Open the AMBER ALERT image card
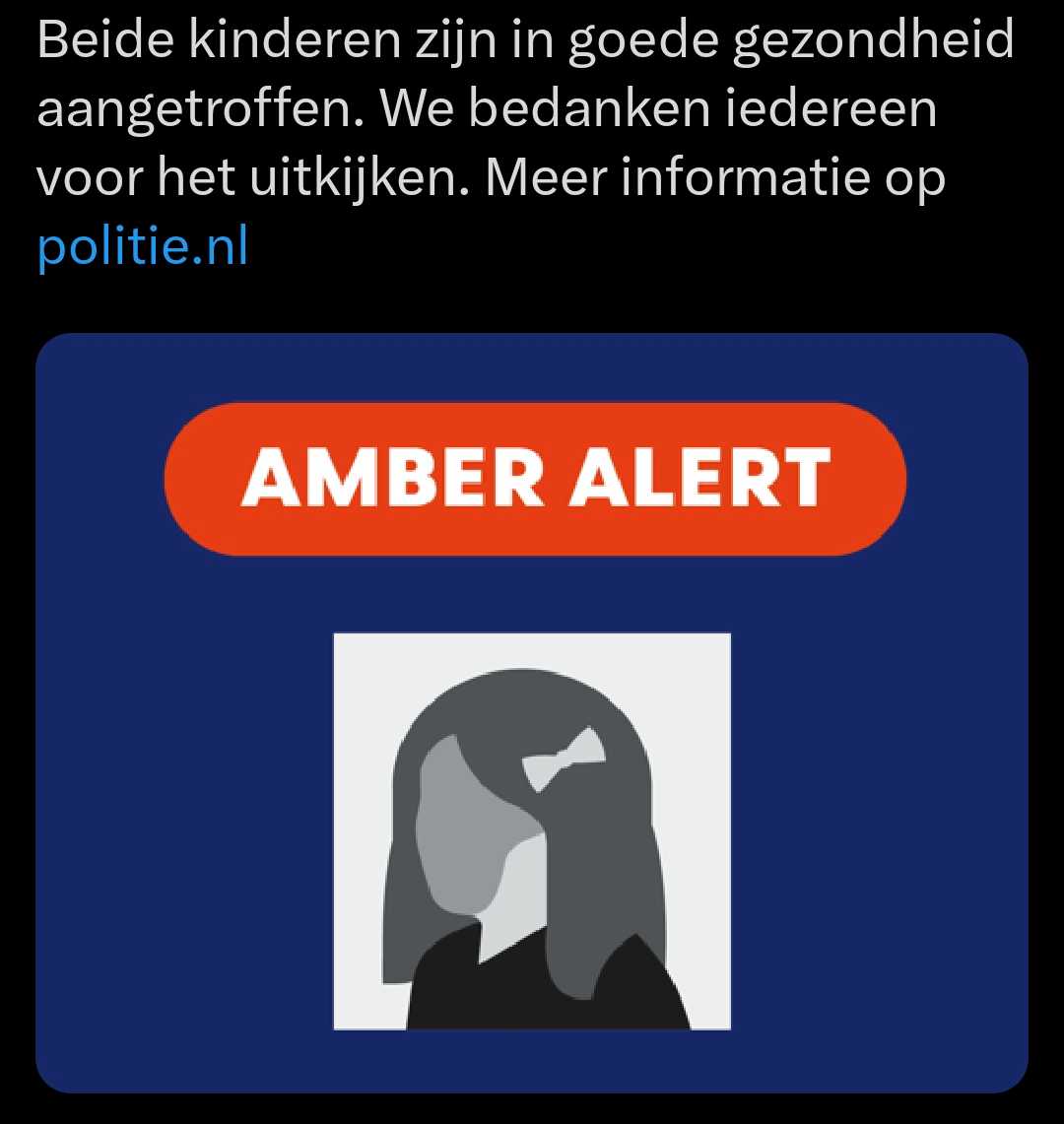 point(532,711)
